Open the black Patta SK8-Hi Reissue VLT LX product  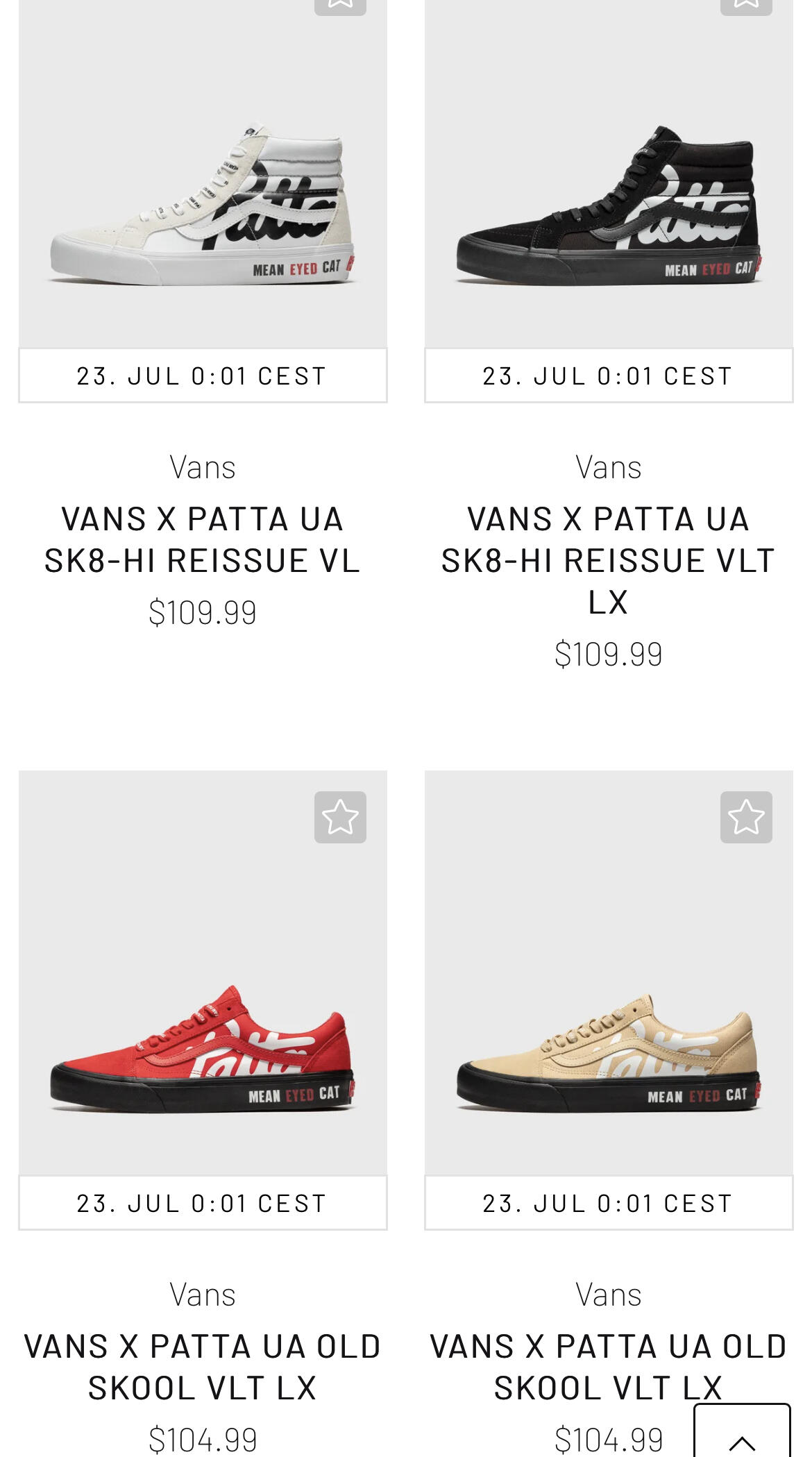[608, 201]
